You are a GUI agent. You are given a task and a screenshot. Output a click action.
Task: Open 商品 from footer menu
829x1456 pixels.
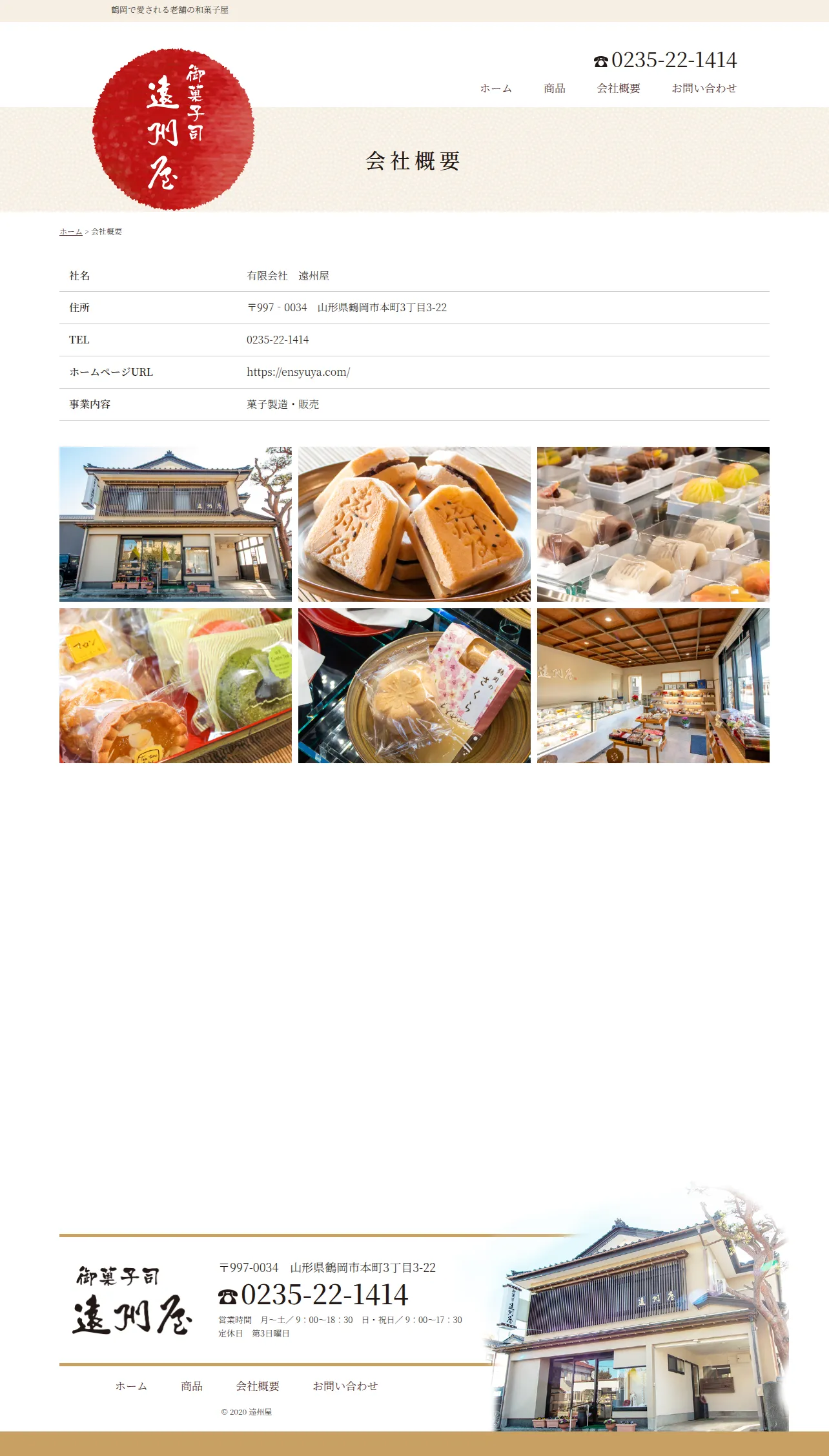pyautogui.click(x=192, y=1386)
